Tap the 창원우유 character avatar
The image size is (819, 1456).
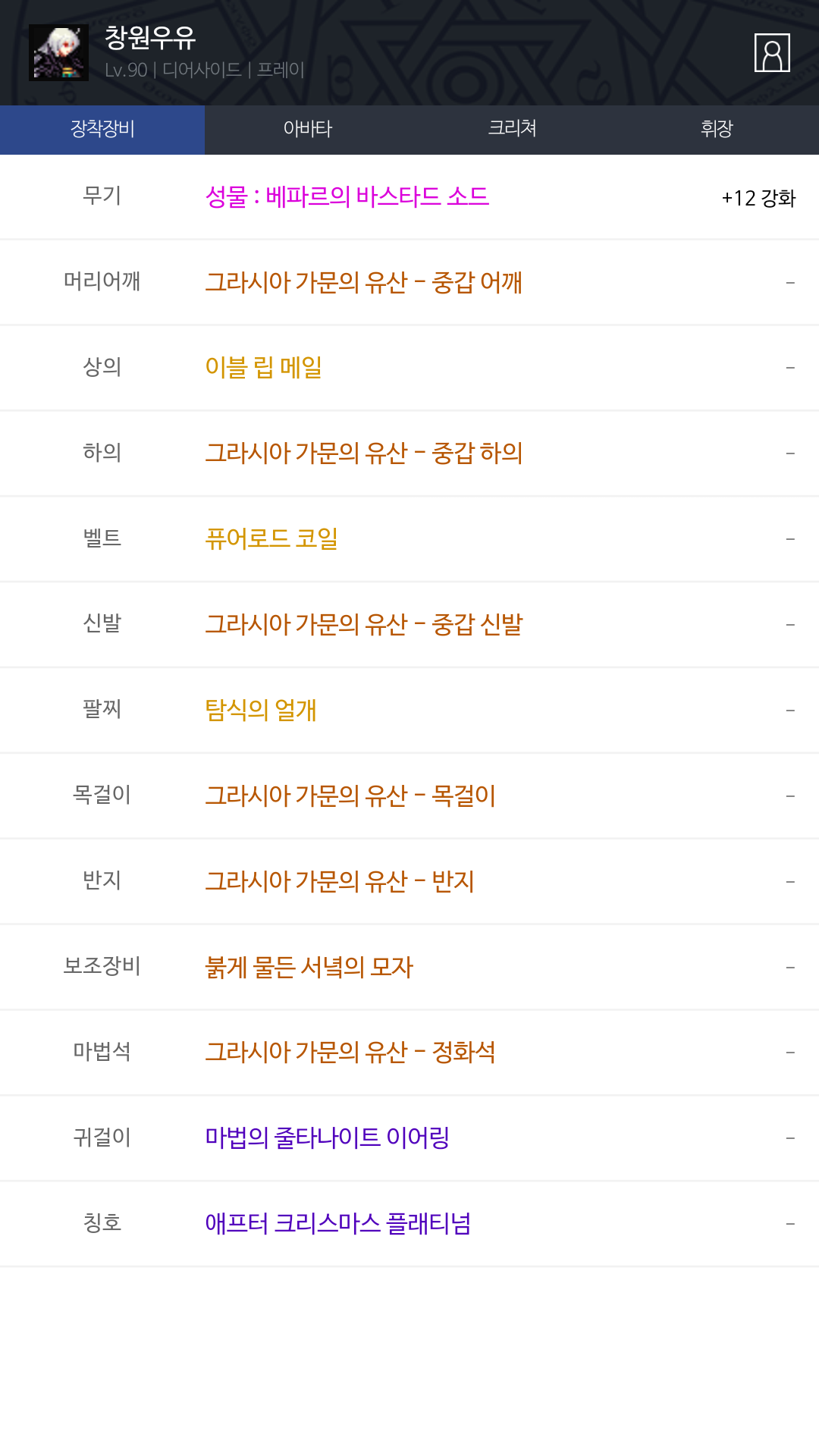(x=58, y=52)
